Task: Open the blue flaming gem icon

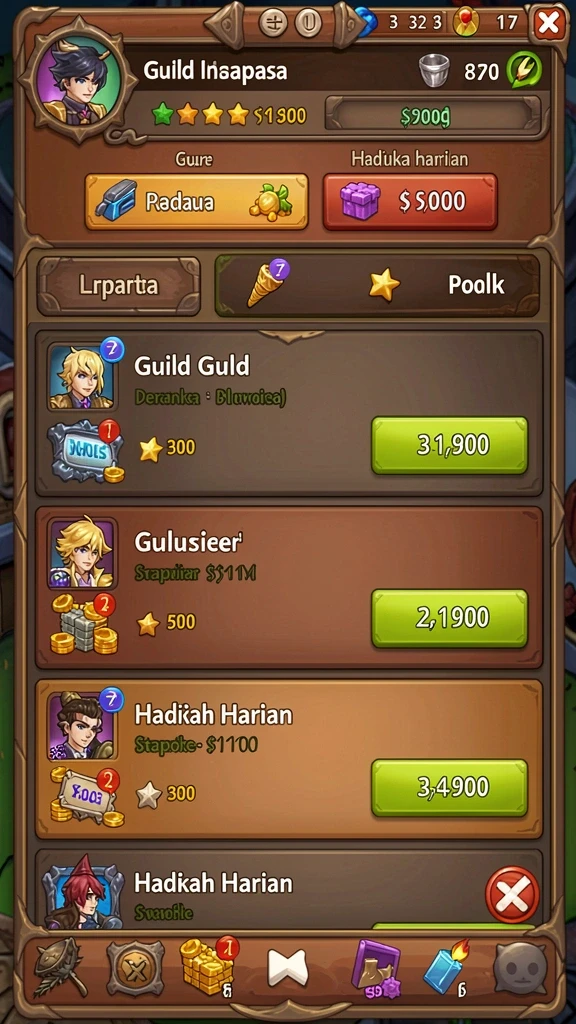Action: [x=446, y=968]
